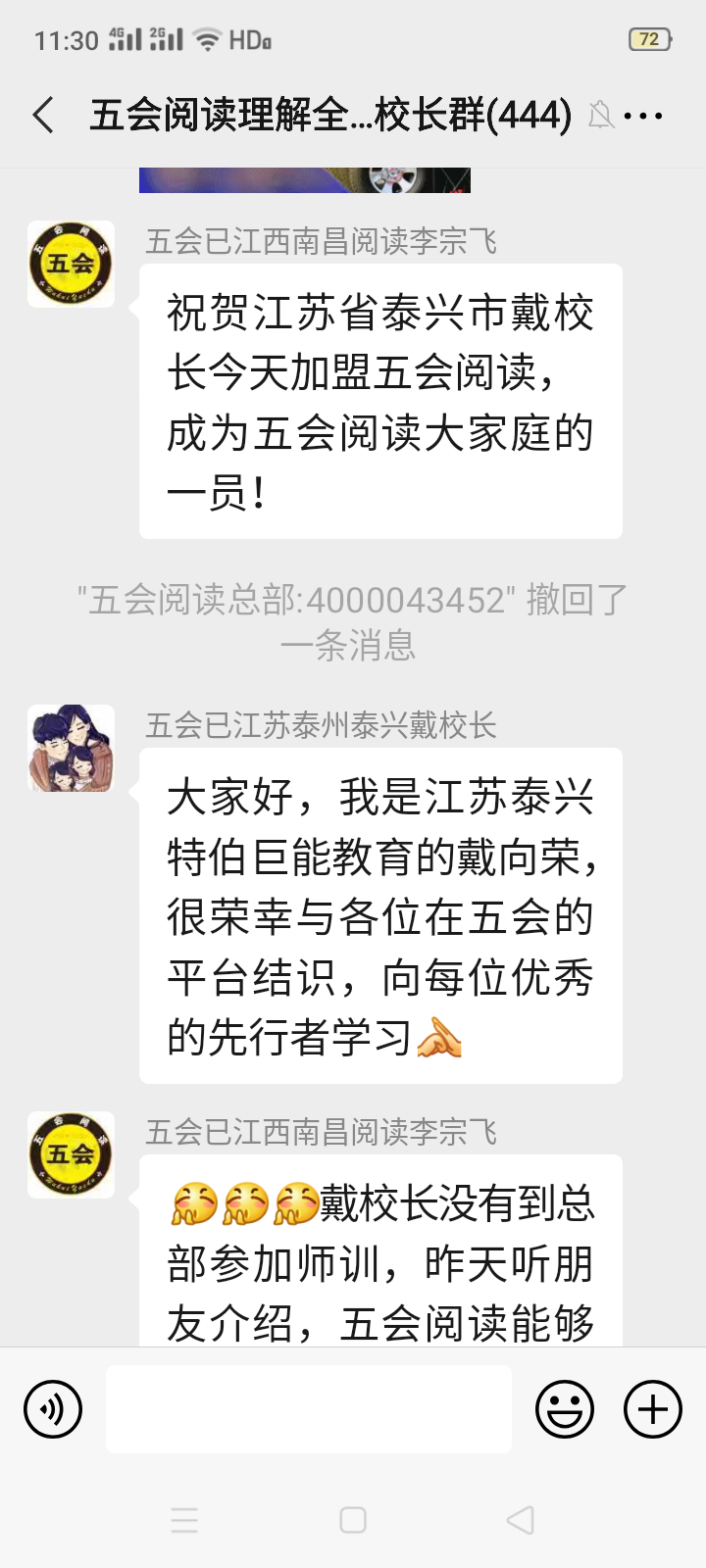Tap the message text field
Viewport: 706px width, 1568px height.
tap(308, 1409)
